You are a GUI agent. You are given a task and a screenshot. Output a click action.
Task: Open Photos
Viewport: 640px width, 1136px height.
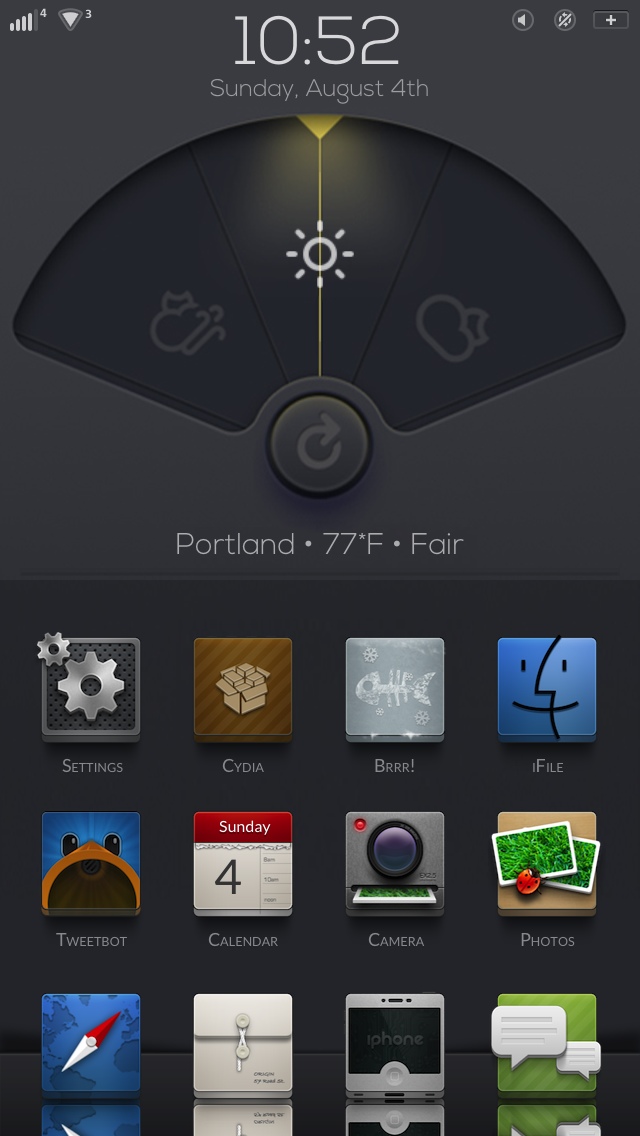click(547, 861)
